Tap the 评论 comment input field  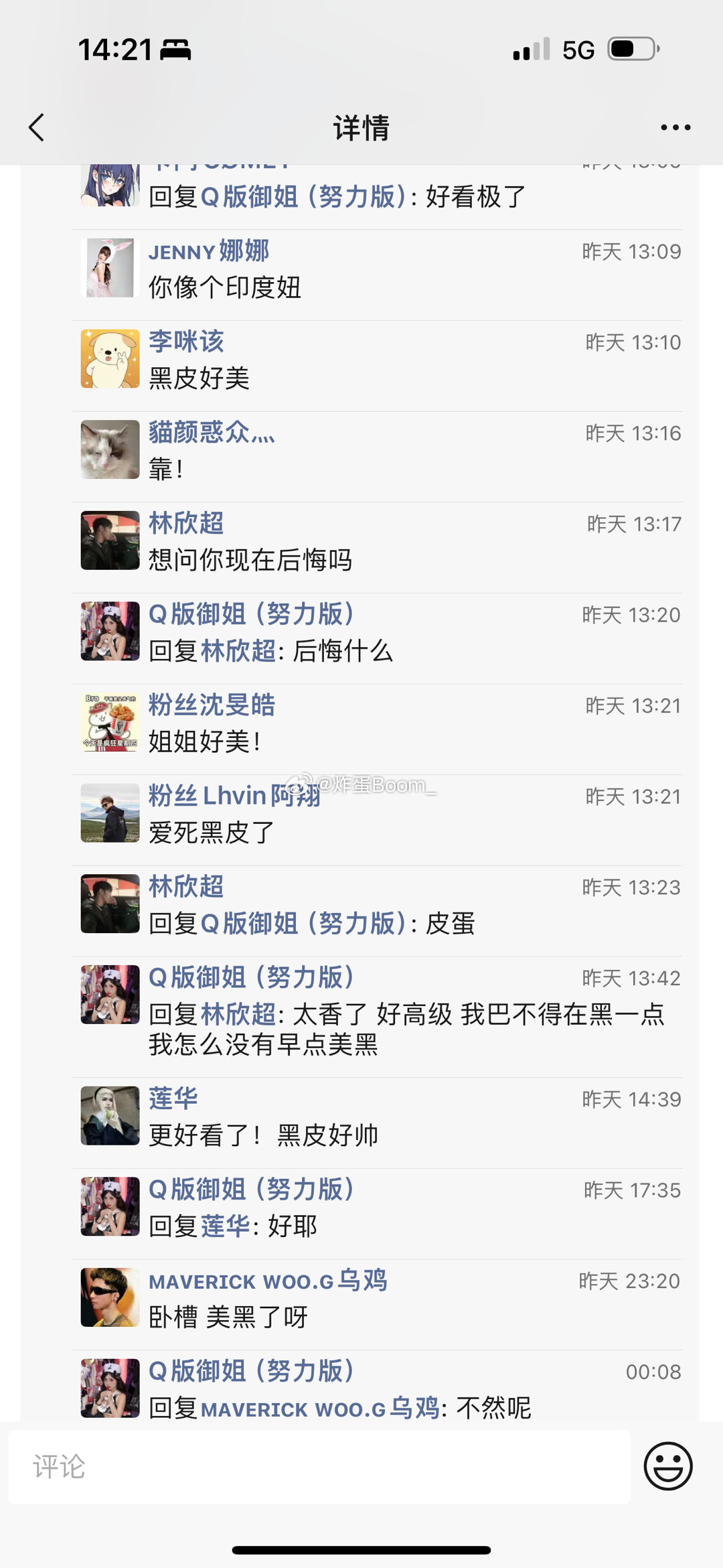click(x=319, y=1466)
